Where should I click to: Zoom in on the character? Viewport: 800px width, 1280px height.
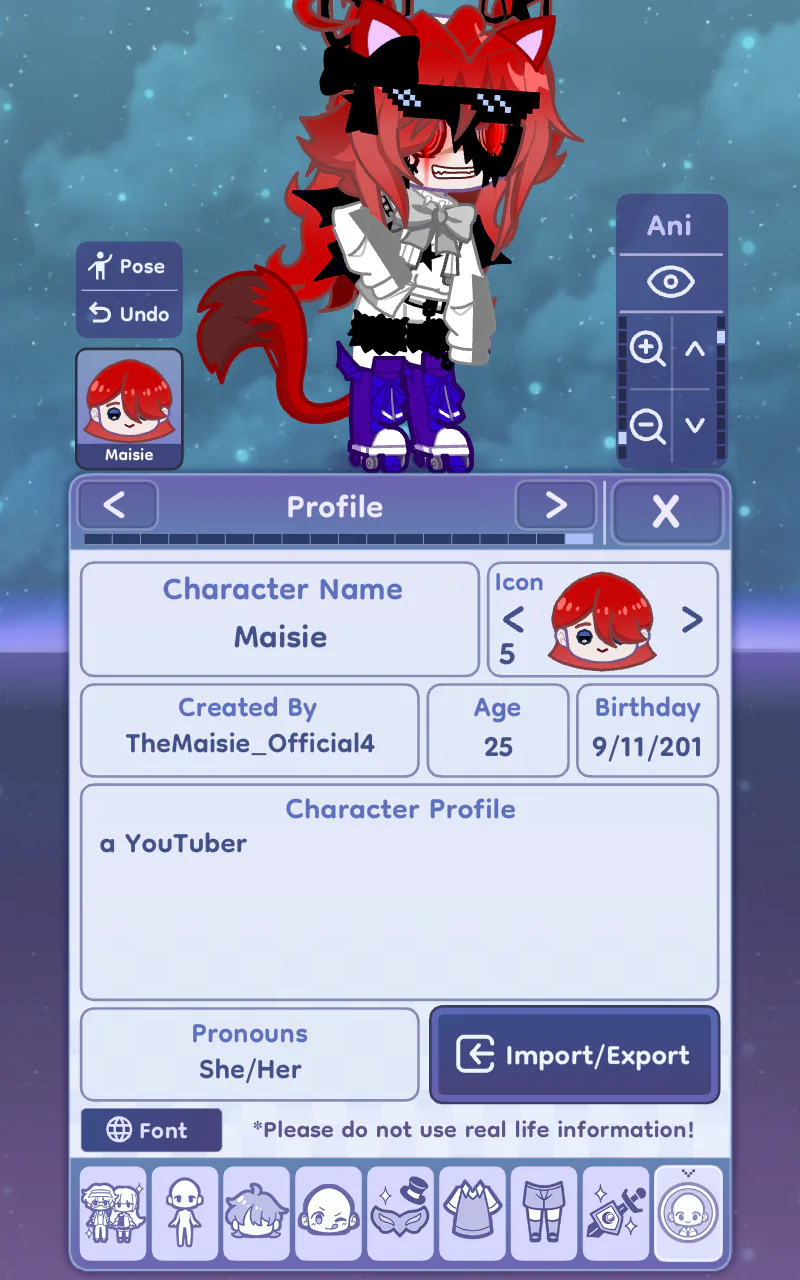pyautogui.click(x=648, y=349)
